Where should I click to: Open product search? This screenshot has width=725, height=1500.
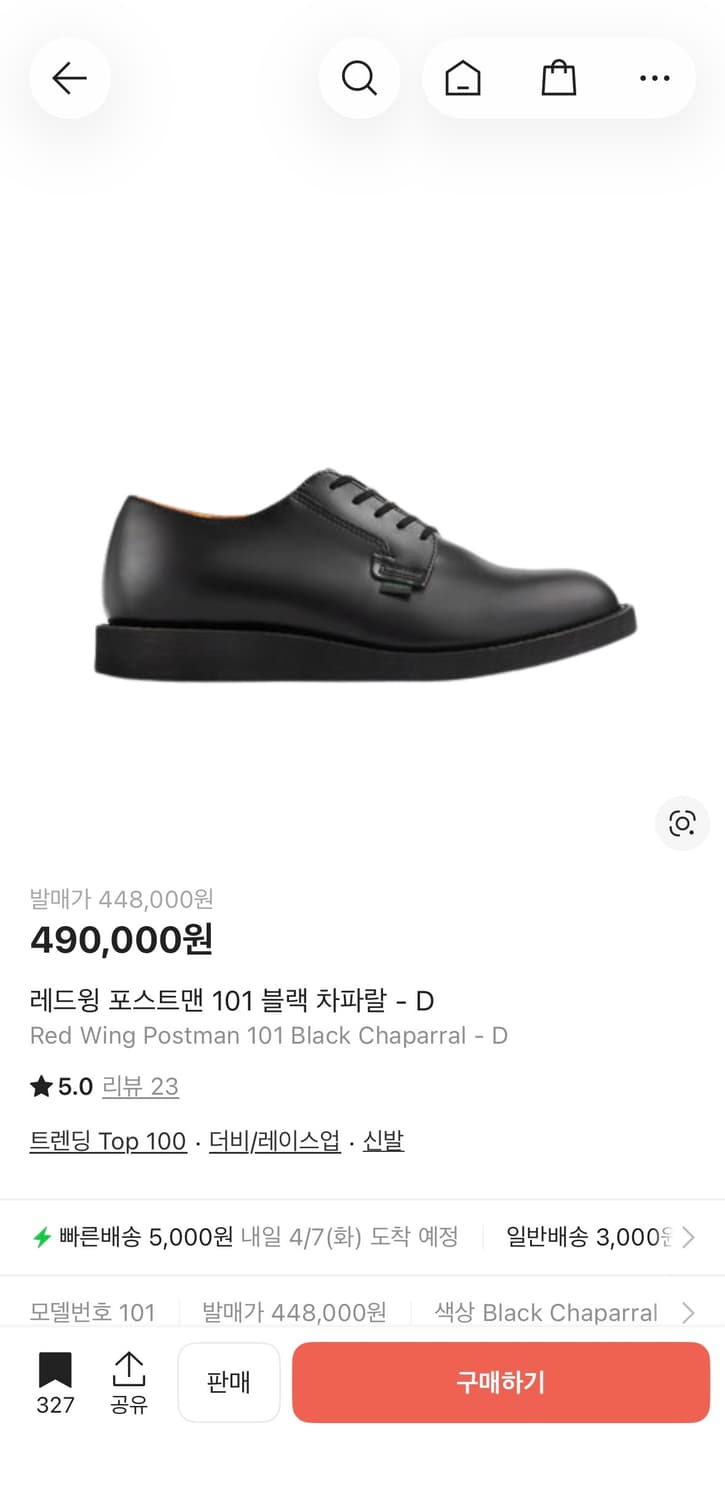(x=360, y=78)
